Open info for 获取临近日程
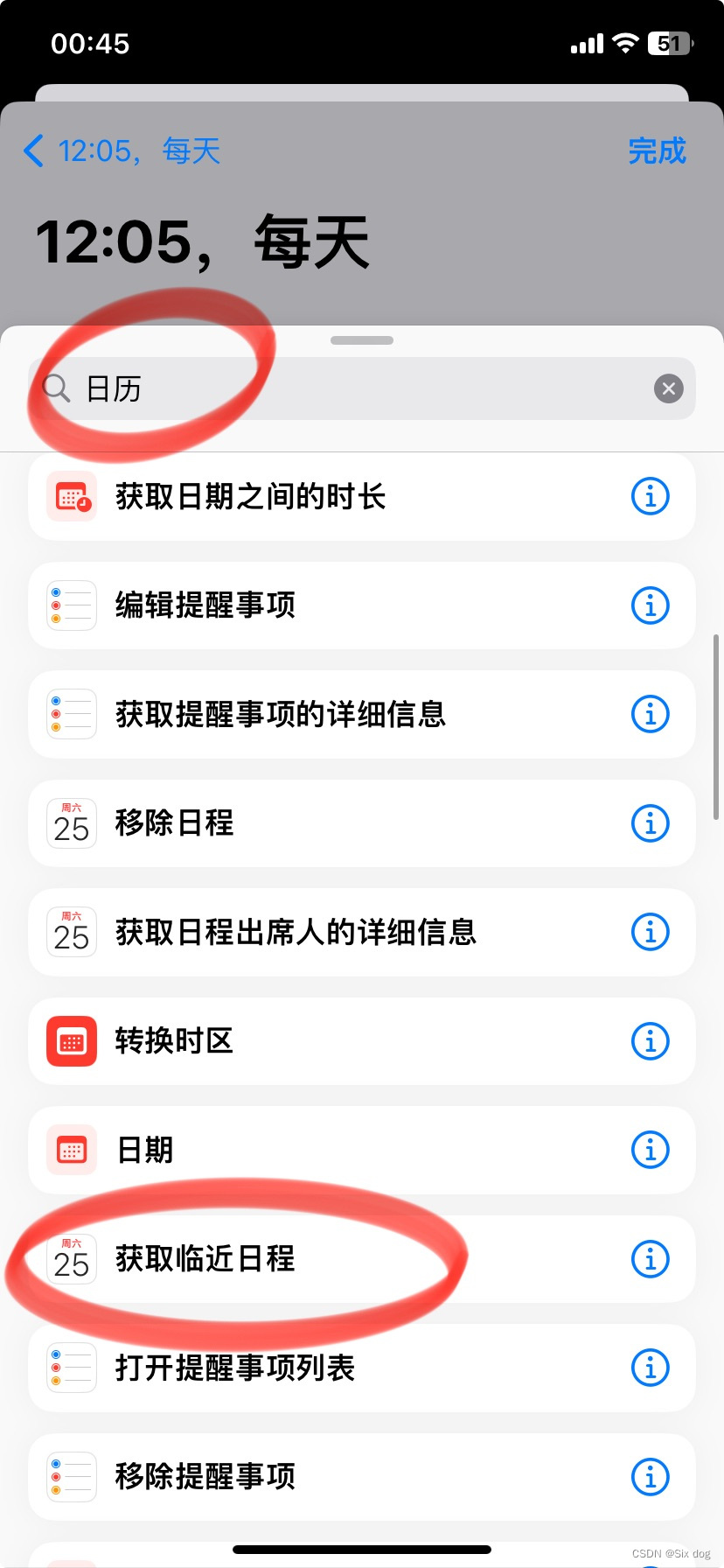The height and width of the screenshot is (1568, 724). [x=650, y=1259]
